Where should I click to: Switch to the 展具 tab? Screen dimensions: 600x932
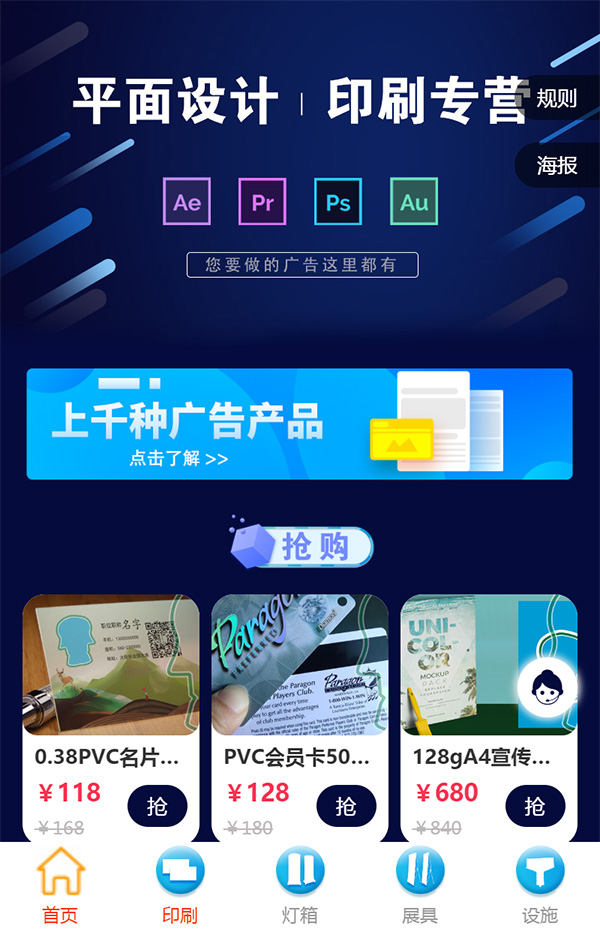(420, 886)
